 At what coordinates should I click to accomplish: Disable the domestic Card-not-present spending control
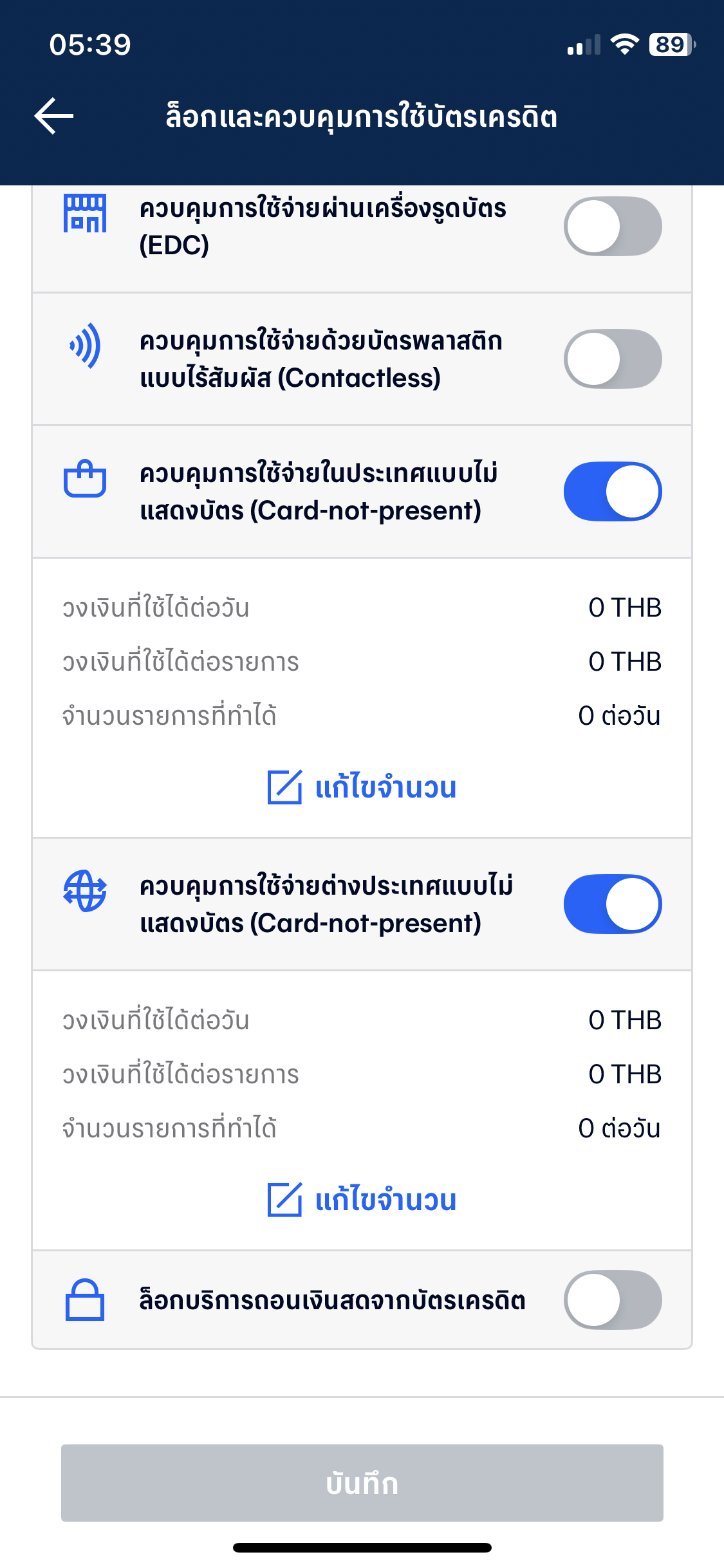[613, 492]
